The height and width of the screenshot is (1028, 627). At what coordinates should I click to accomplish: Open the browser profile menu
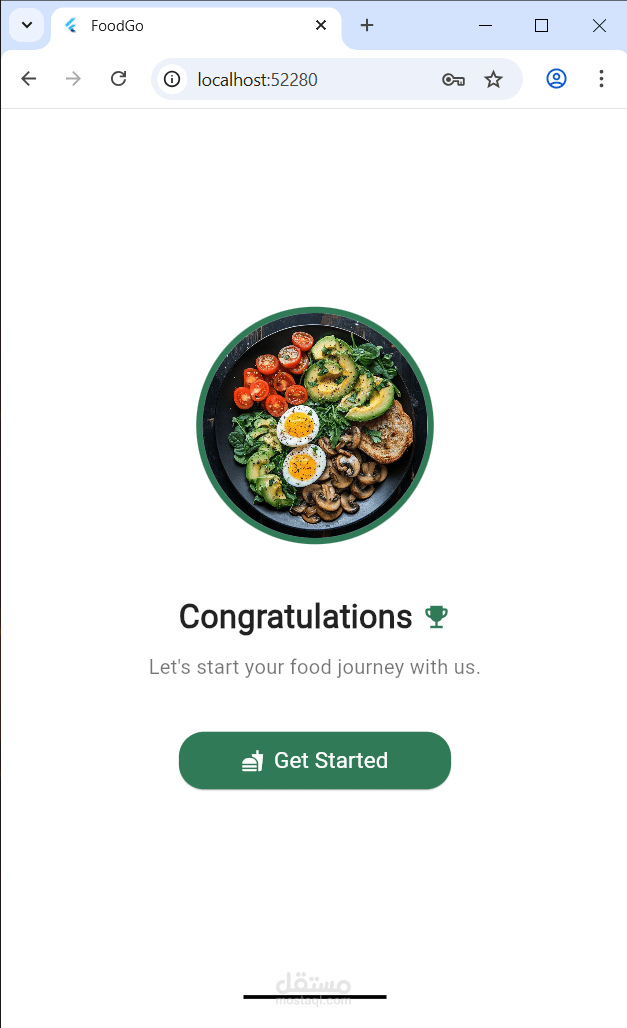pos(556,79)
